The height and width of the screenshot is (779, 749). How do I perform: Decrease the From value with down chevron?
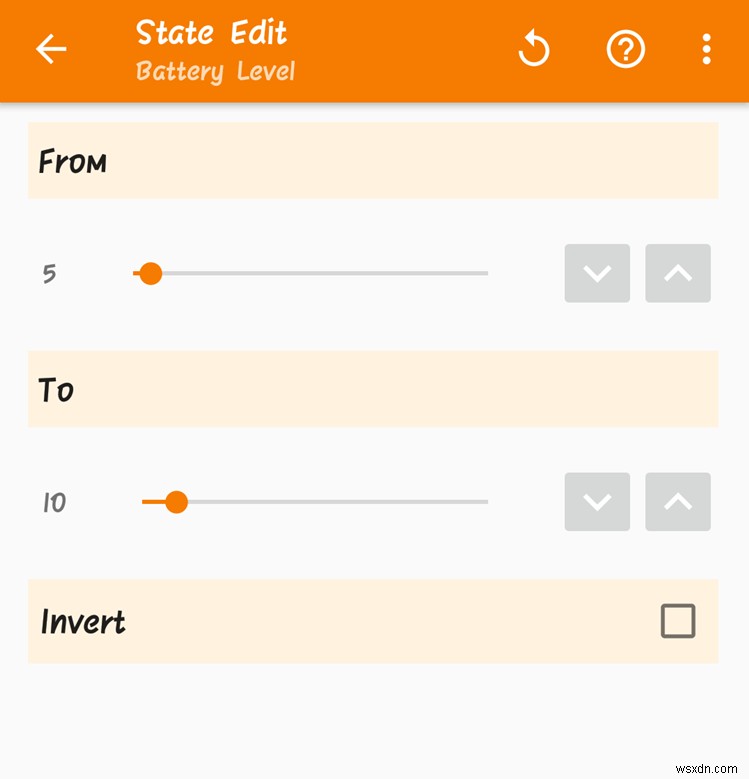pos(597,273)
